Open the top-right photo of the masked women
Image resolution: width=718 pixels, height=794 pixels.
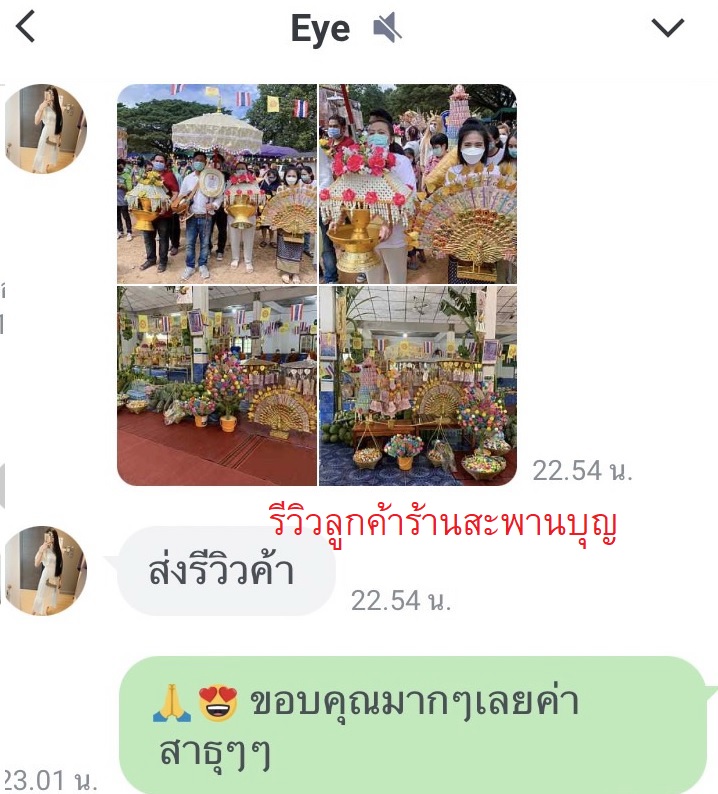418,183
